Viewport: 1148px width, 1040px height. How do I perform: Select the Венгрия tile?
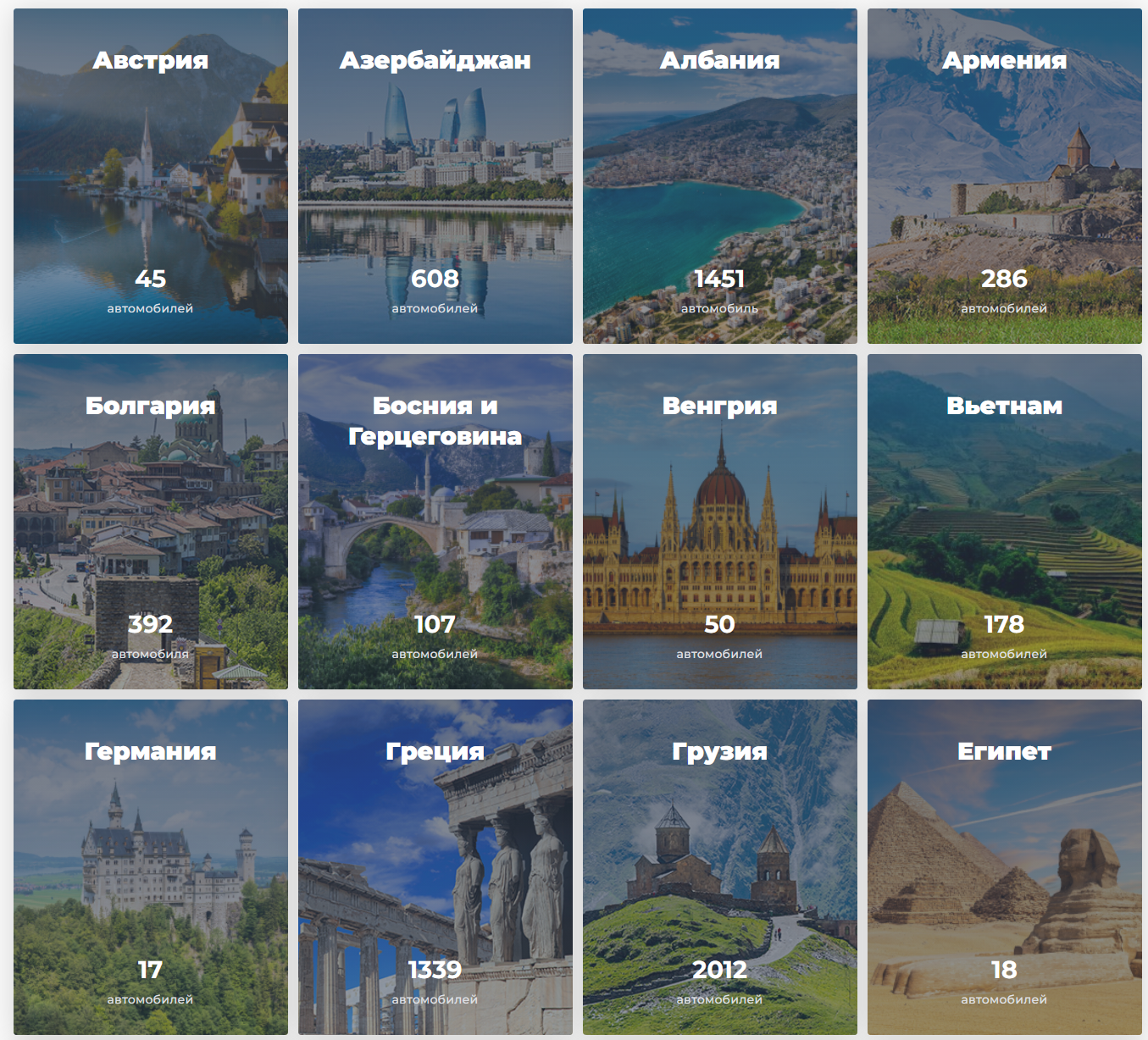point(720,522)
